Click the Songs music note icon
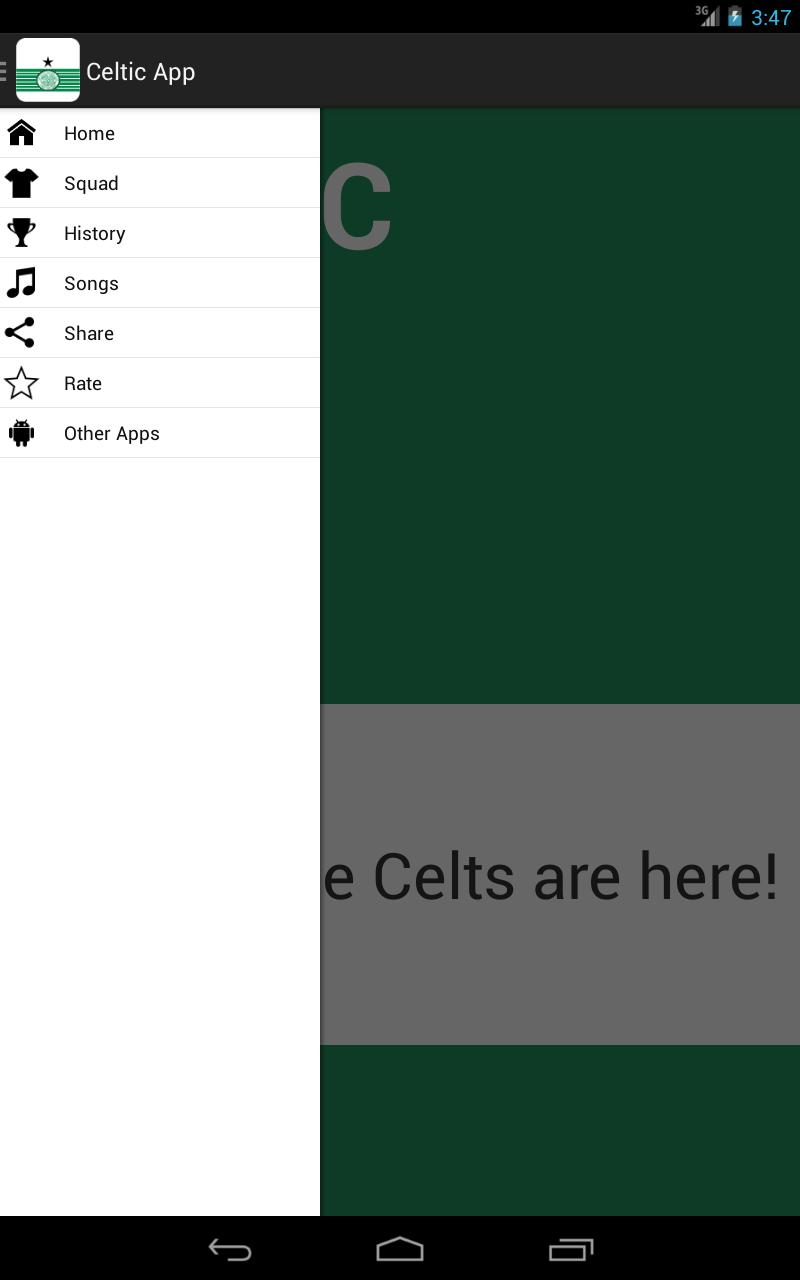800x1280 pixels. click(22, 282)
